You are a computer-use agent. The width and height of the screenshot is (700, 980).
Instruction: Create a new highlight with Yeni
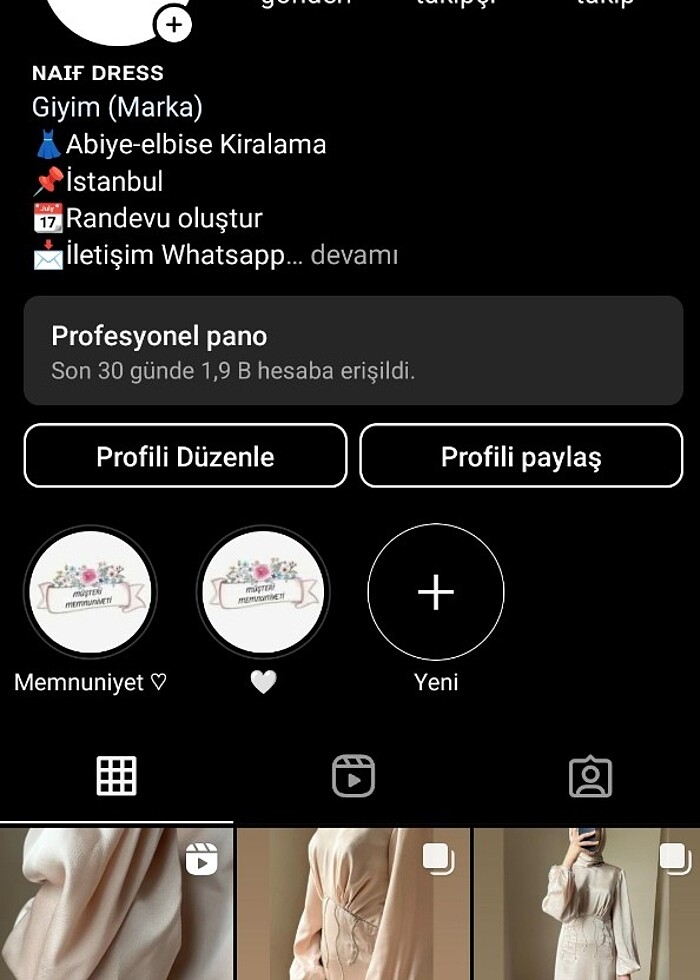click(x=436, y=592)
